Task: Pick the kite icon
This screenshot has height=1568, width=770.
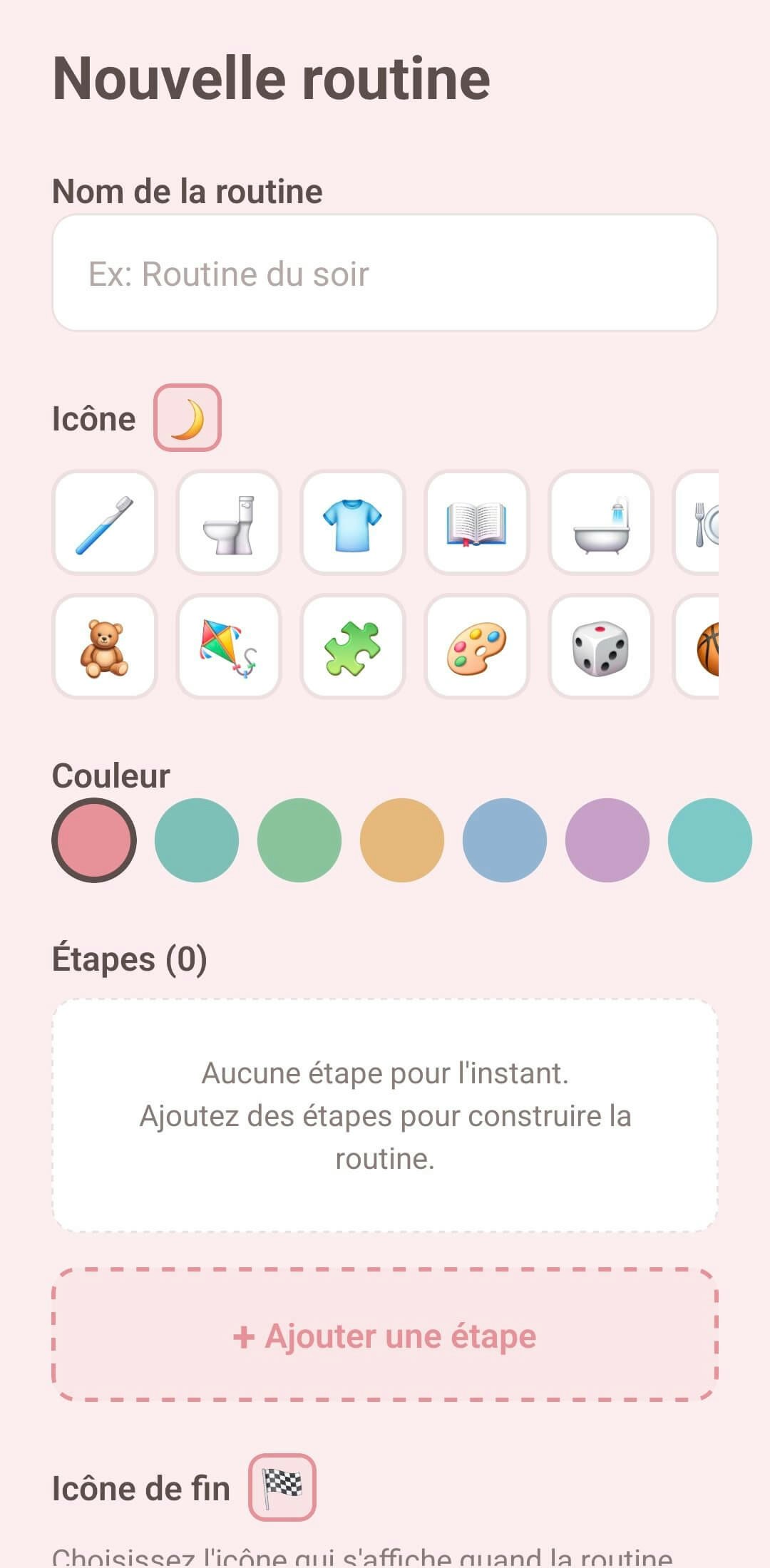Action: point(228,646)
